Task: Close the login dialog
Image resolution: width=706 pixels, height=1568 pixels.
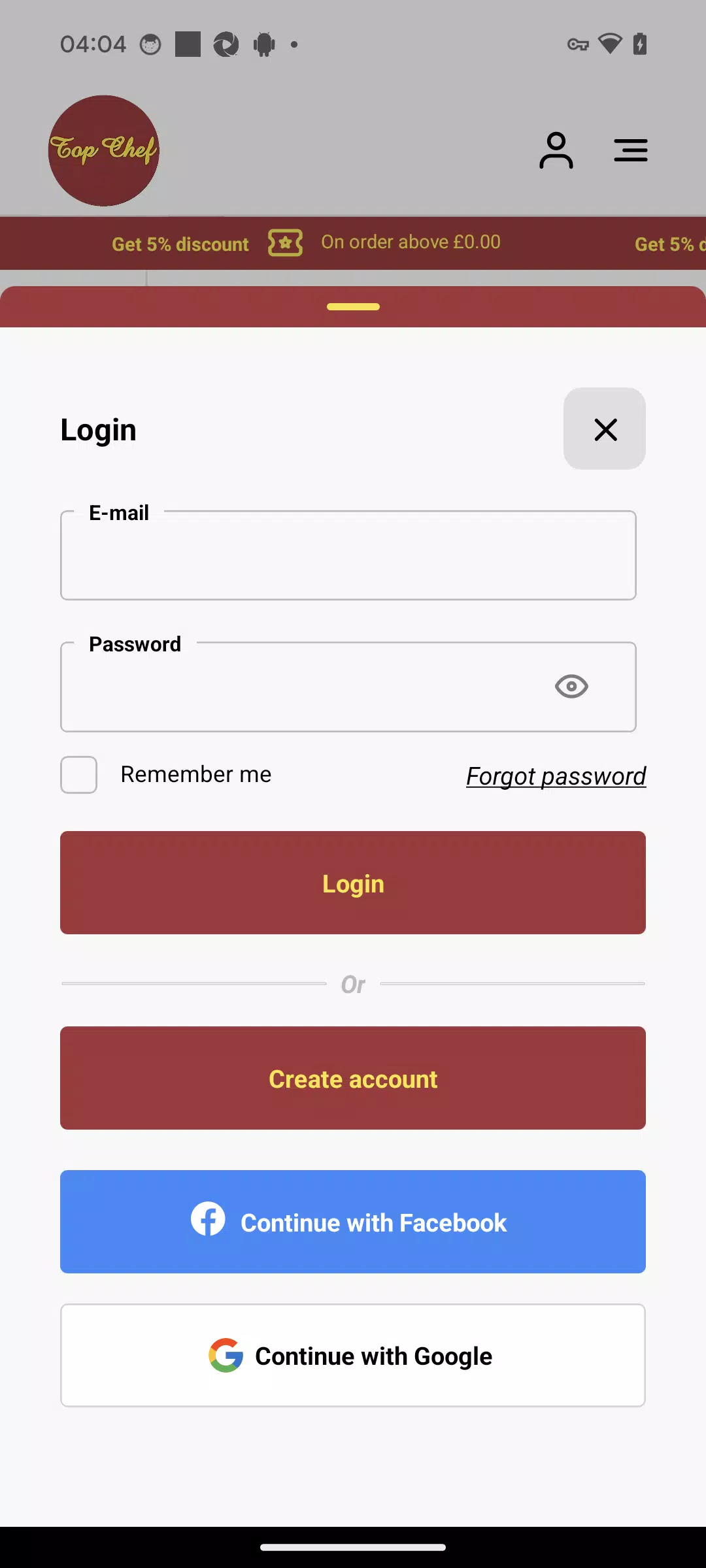Action: (x=605, y=429)
